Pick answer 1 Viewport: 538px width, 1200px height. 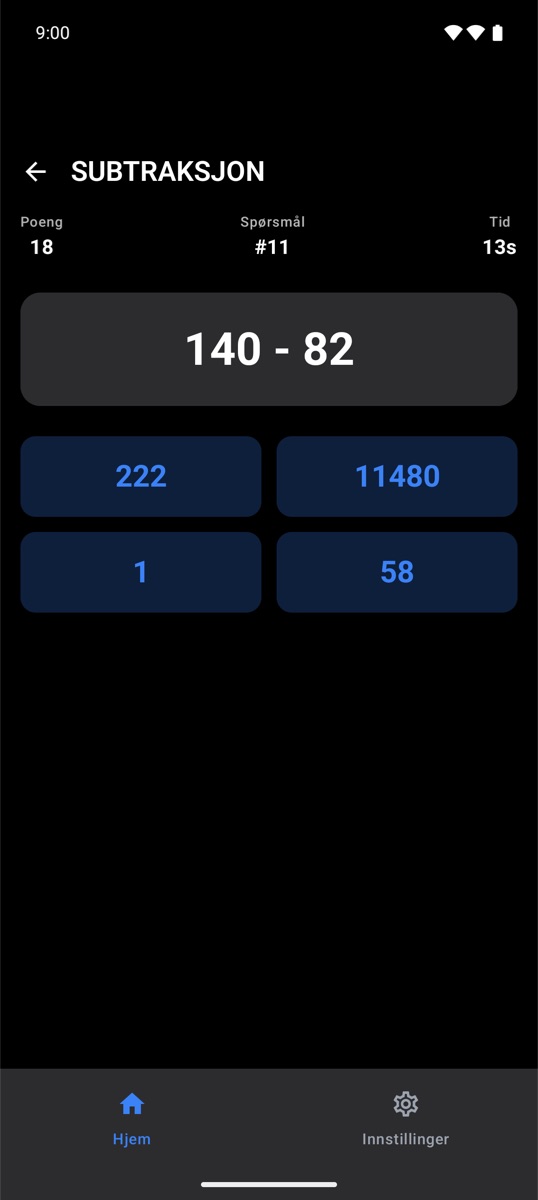(x=141, y=572)
